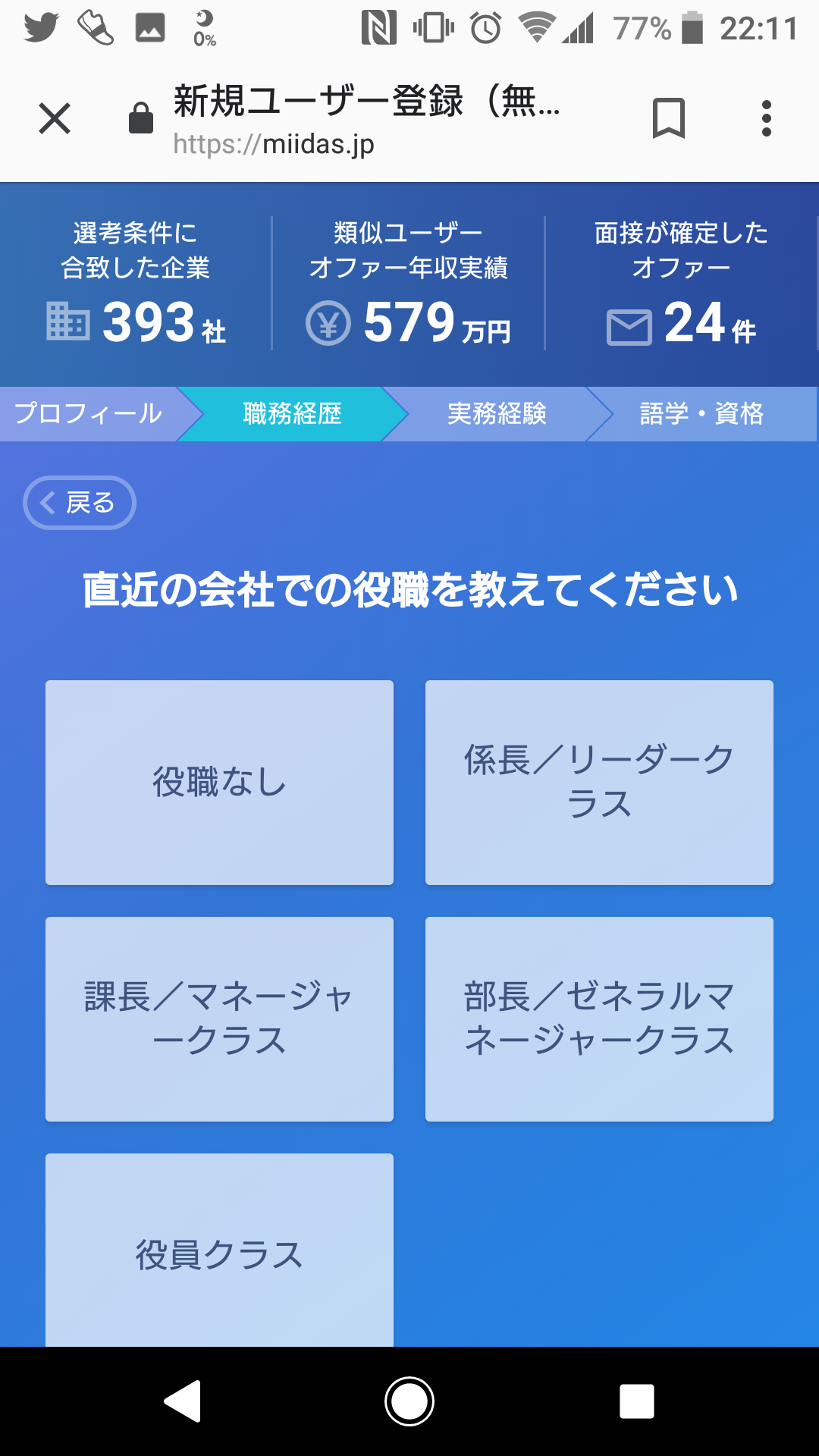Close the browser tab with X
The height and width of the screenshot is (1456, 819).
pos(55,119)
